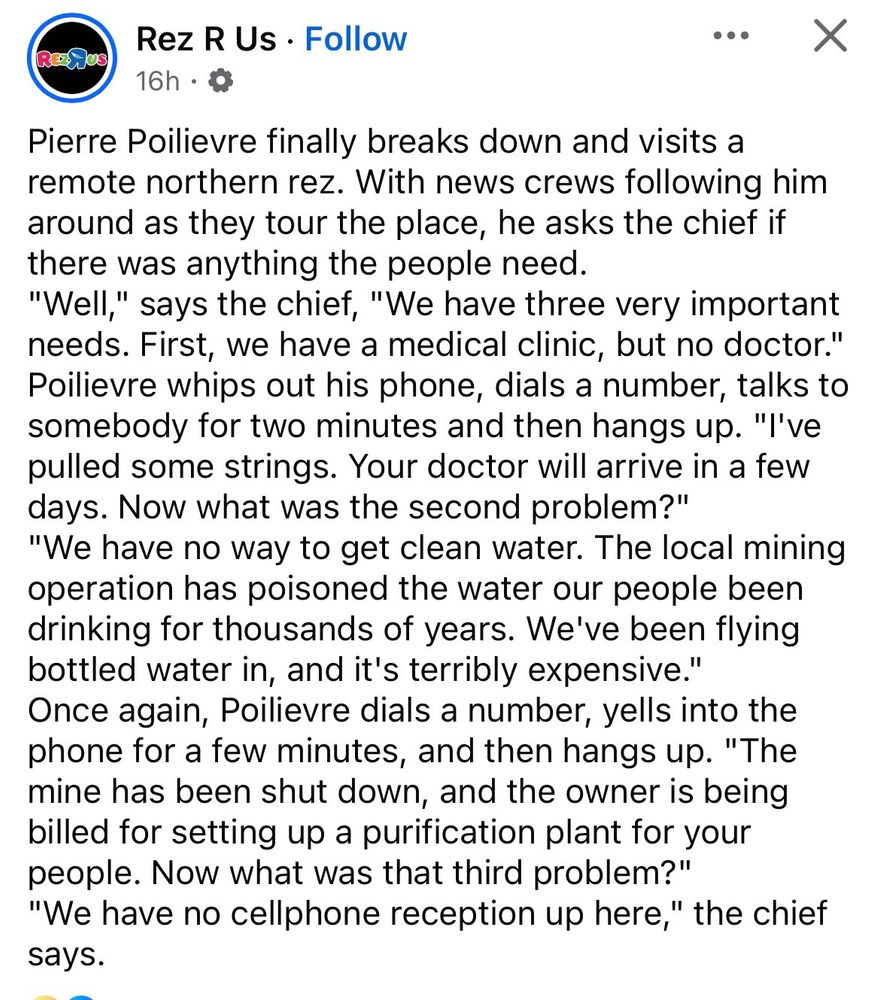Tap the post privacy gear icon
This screenshot has width=880, height=1000.
coord(222,82)
